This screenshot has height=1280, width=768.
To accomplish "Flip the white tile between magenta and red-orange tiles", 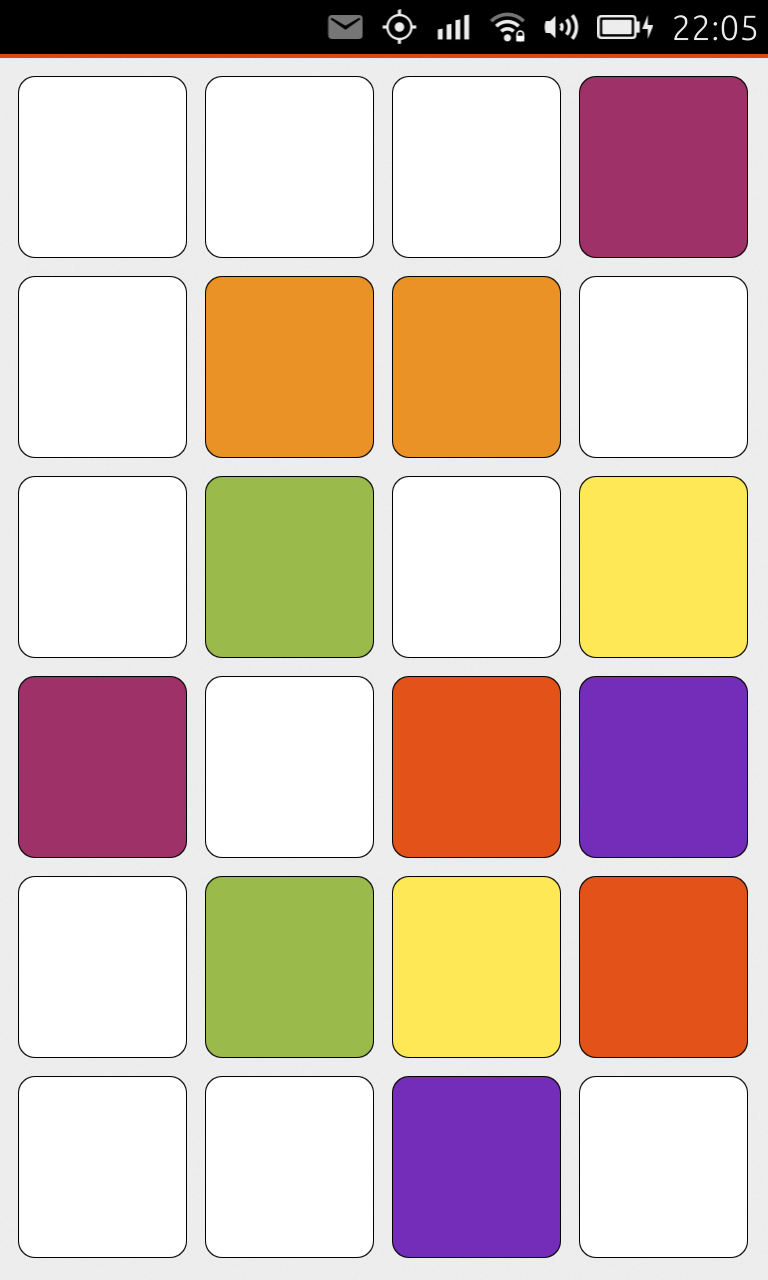I will [289, 767].
